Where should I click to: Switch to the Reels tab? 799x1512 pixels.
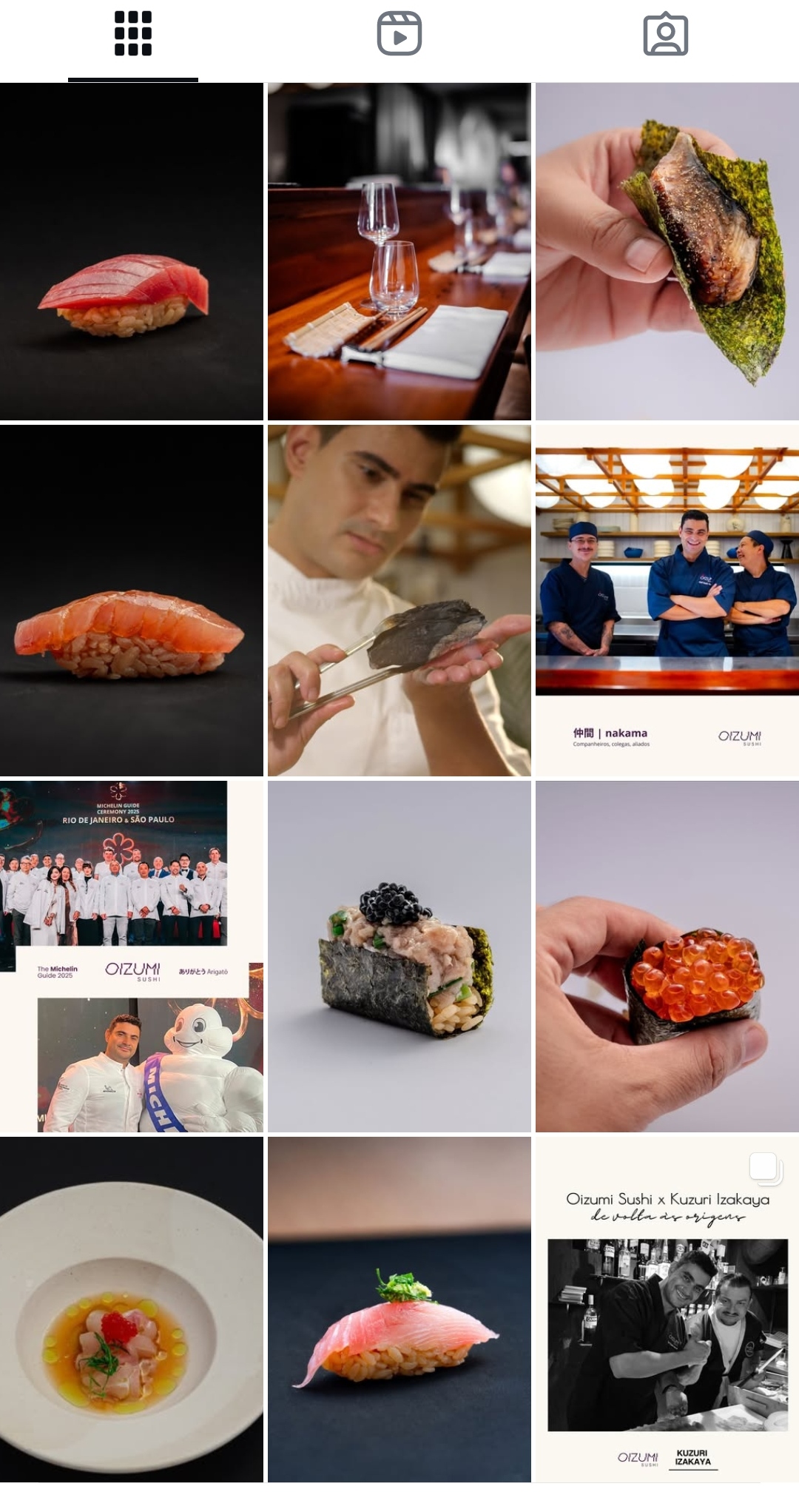(x=399, y=34)
